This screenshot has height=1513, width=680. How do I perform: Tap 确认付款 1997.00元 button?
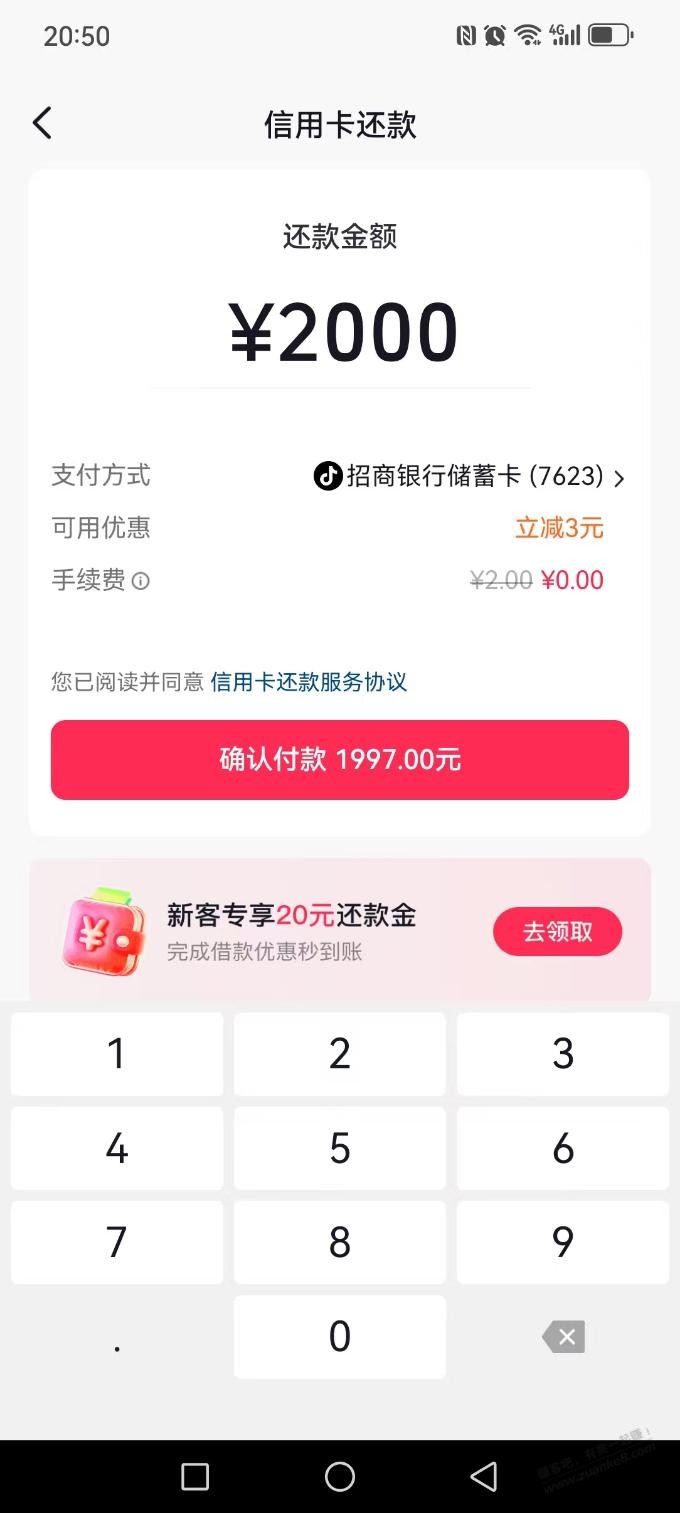pos(340,760)
